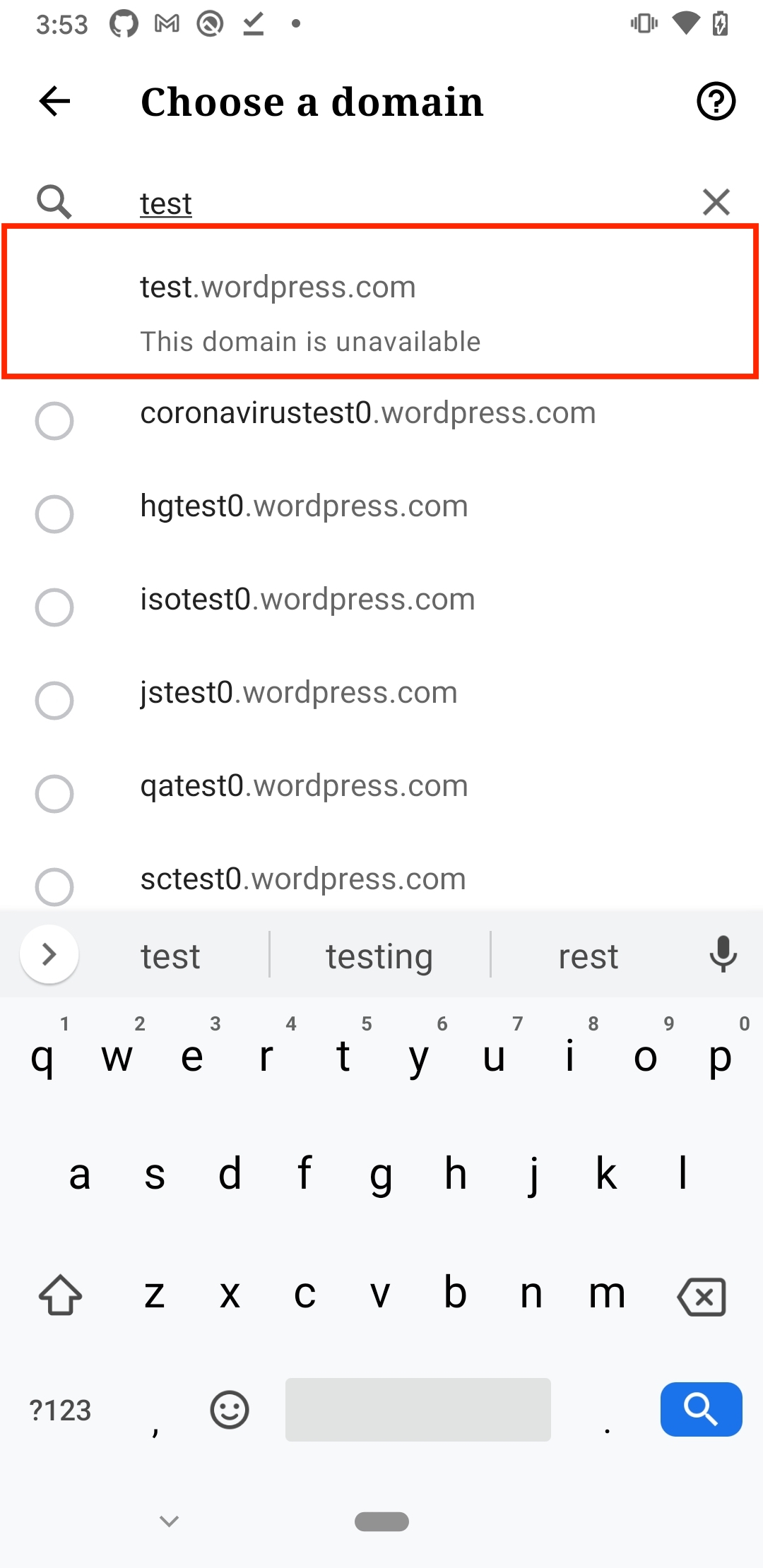Hit the backspace key

tap(701, 1296)
